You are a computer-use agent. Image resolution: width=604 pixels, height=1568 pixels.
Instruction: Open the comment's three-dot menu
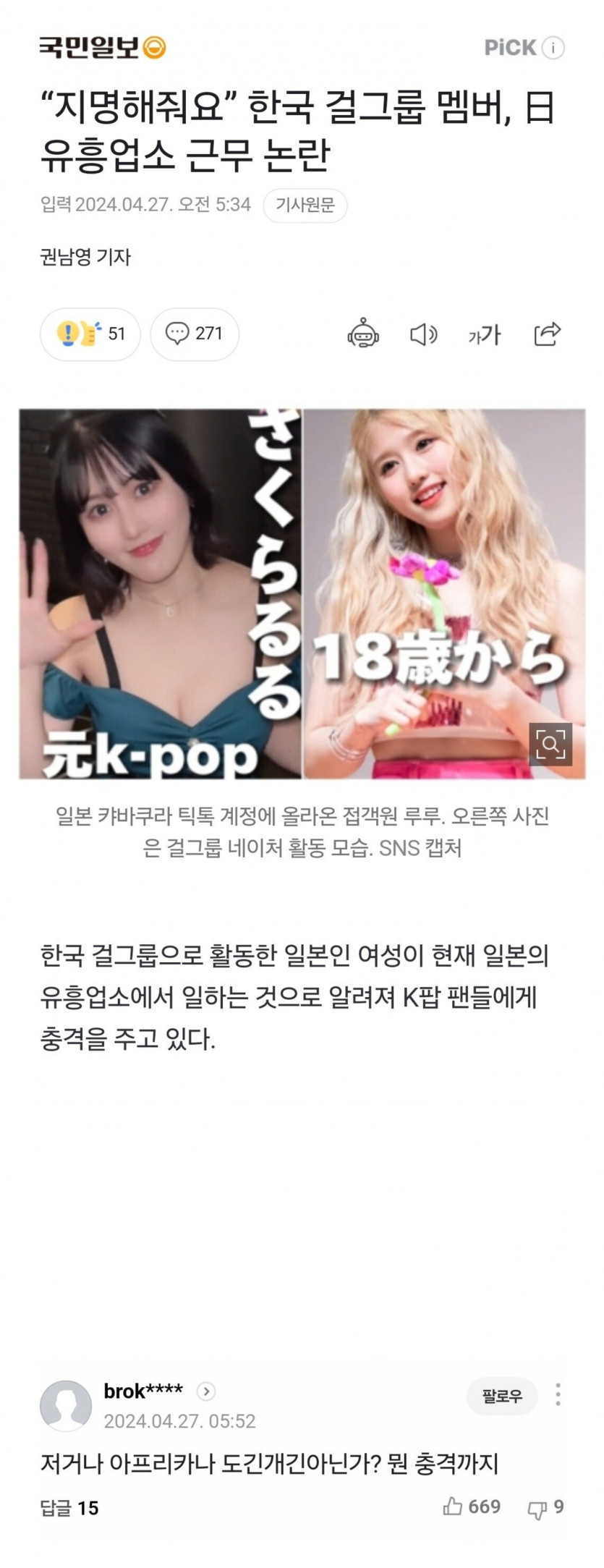coord(558,1394)
